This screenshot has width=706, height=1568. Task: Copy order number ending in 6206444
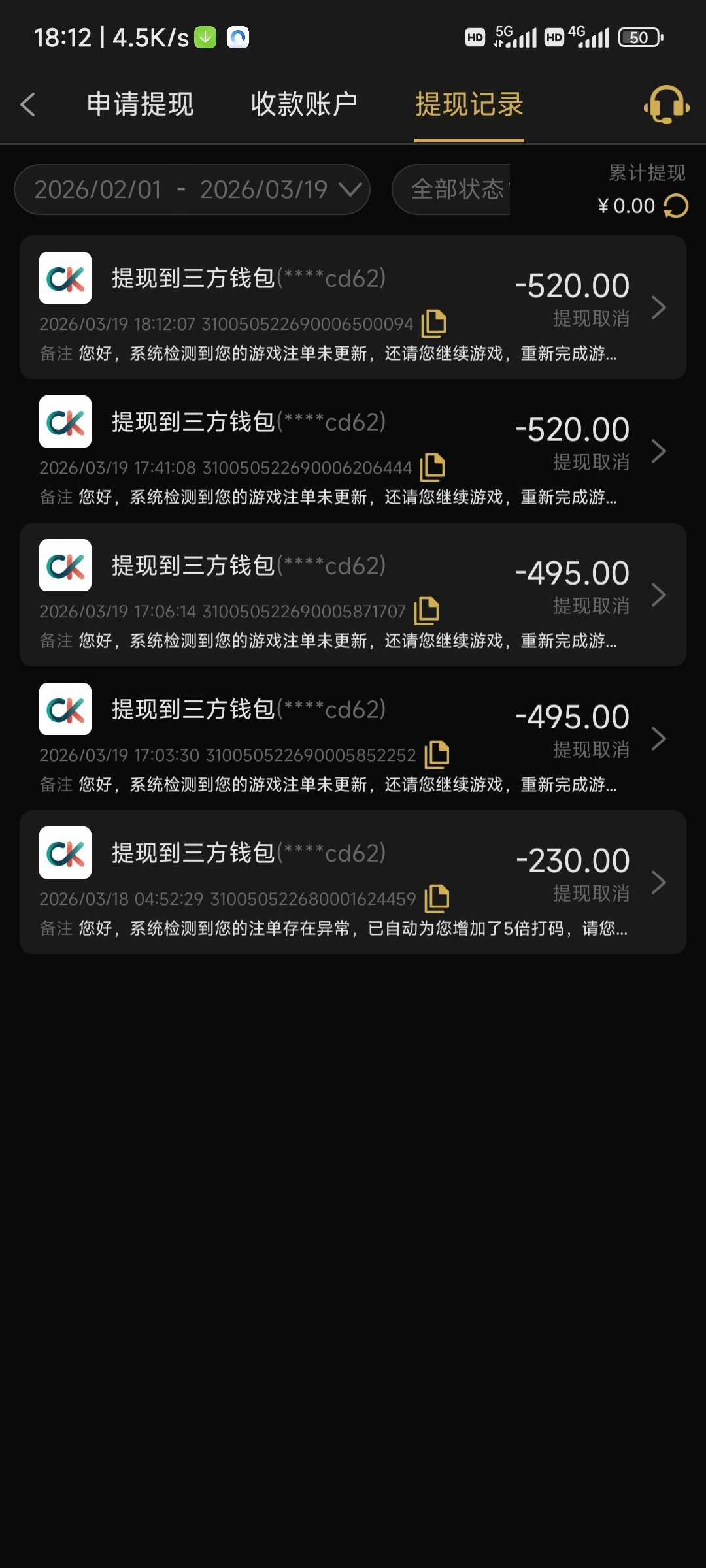coord(432,467)
